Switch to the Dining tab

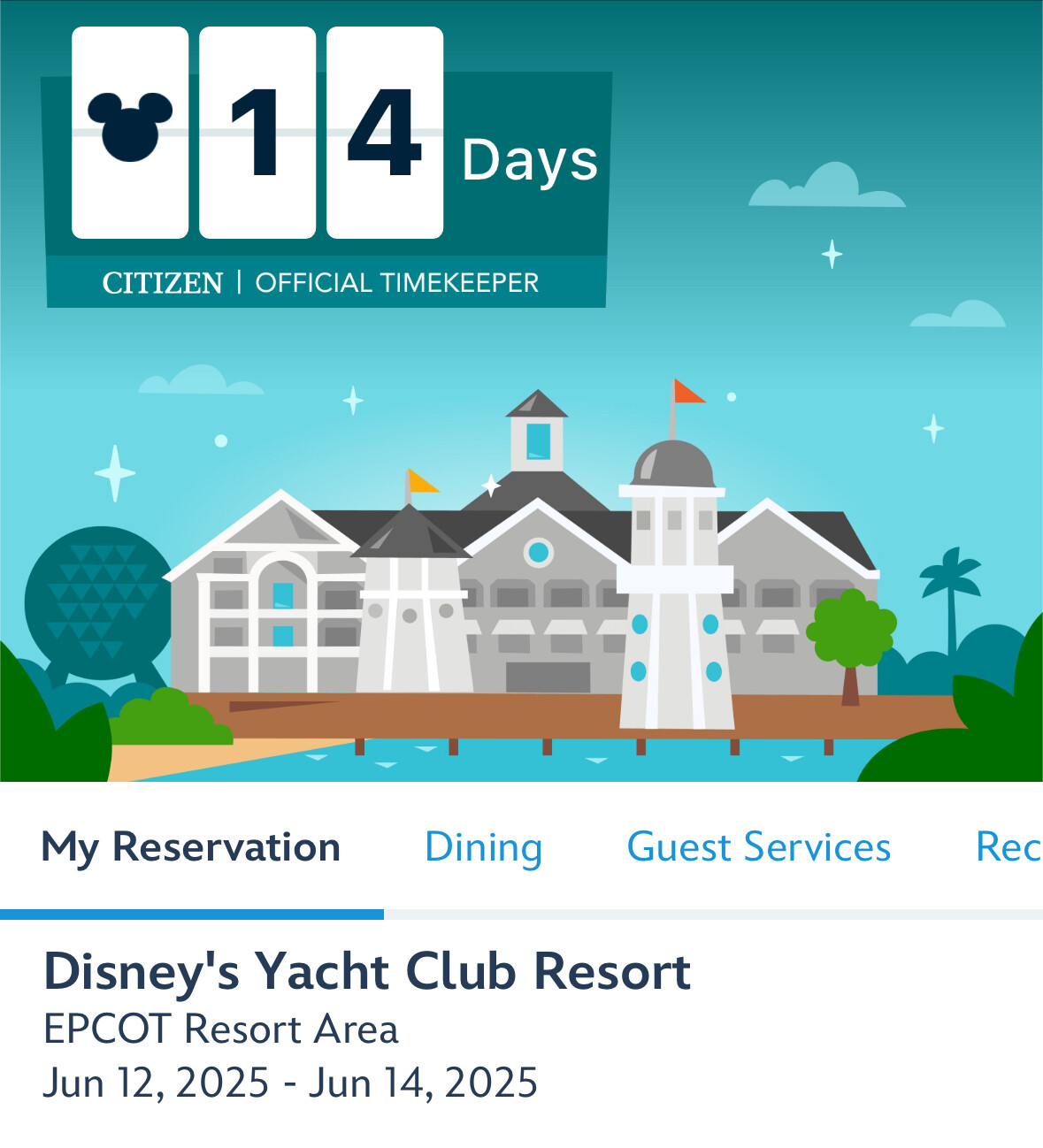point(483,847)
